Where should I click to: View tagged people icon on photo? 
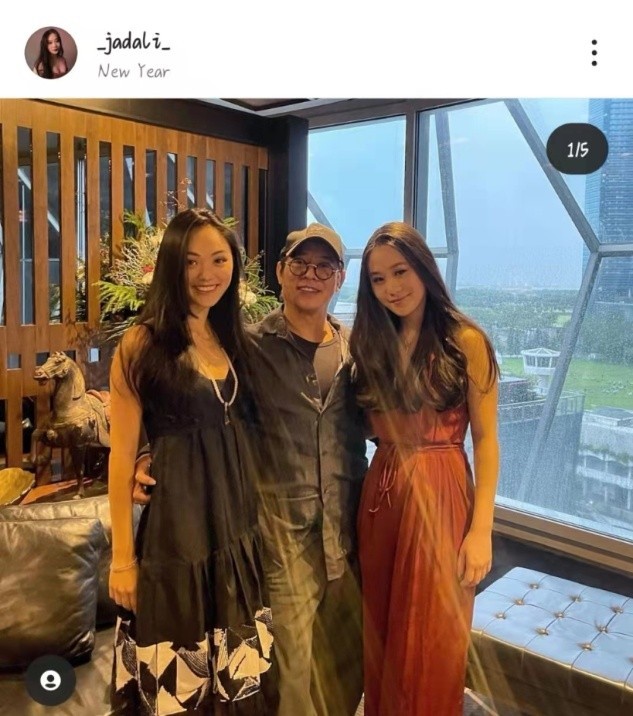(x=50, y=680)
